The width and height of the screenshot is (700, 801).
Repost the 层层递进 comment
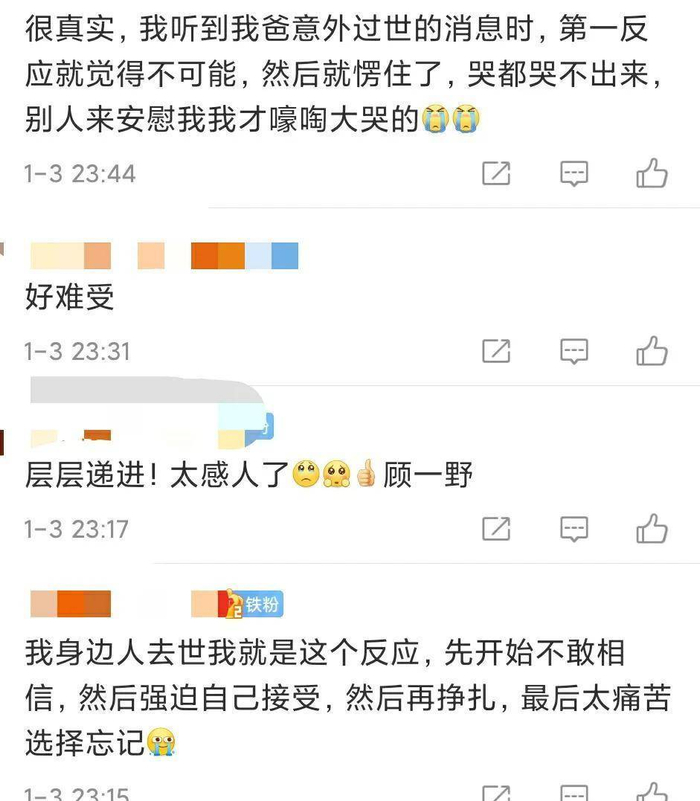click(496, 528)
